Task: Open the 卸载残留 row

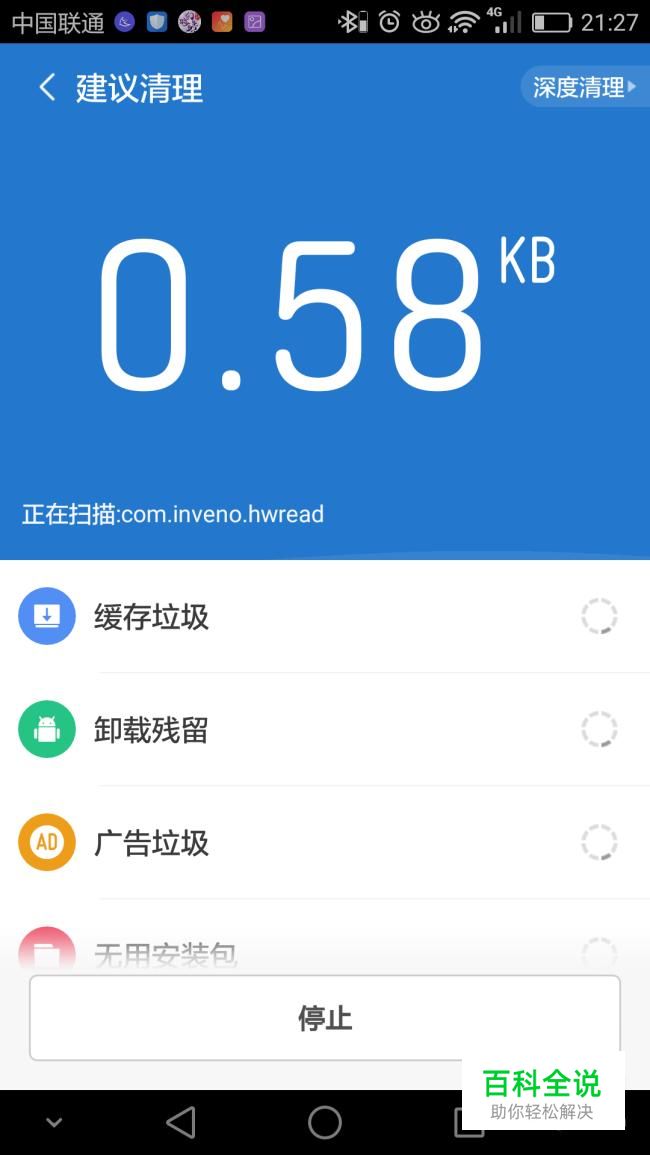Action: click(325, 730)
